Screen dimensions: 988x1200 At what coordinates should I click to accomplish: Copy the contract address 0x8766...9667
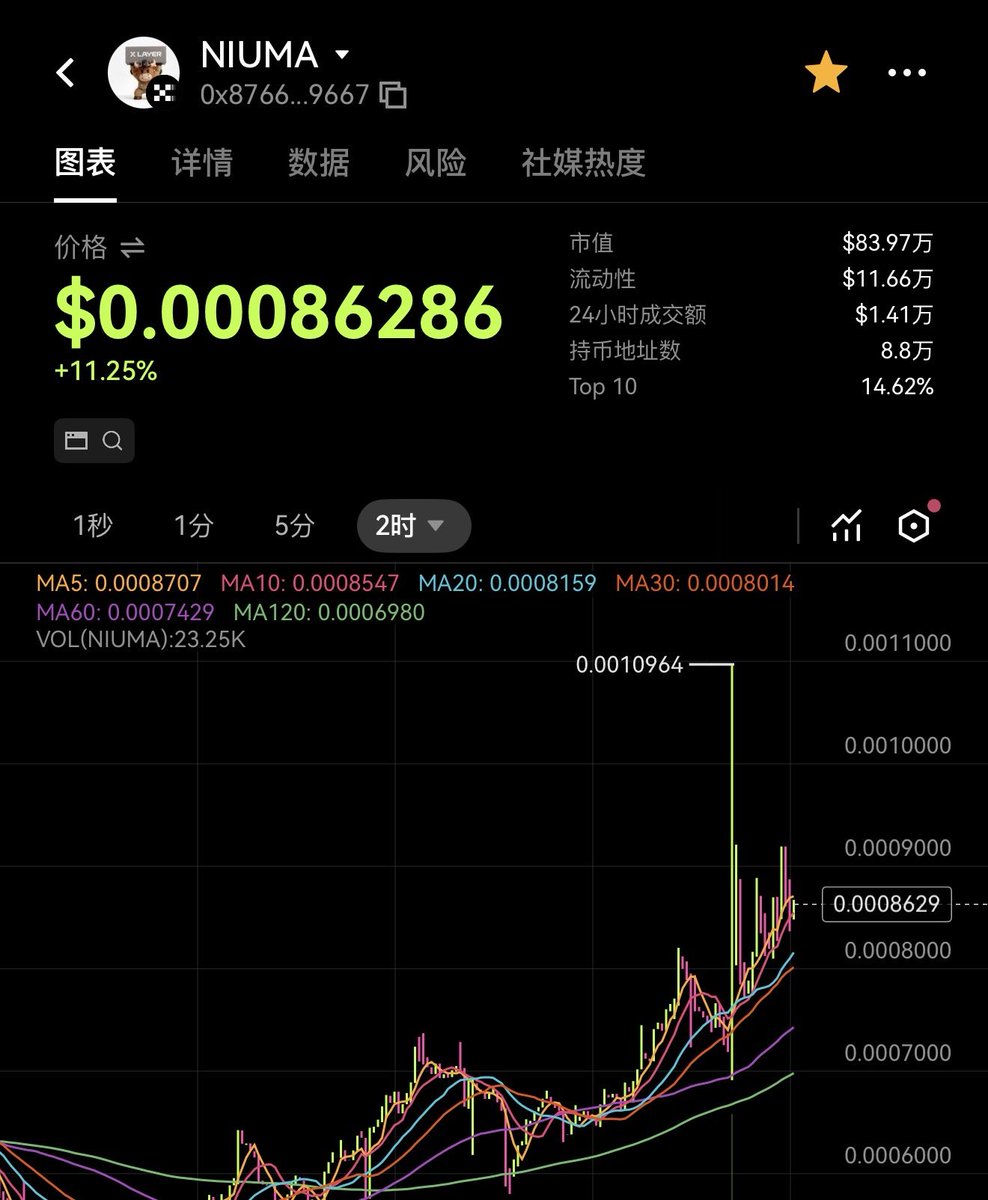[394, 95]
